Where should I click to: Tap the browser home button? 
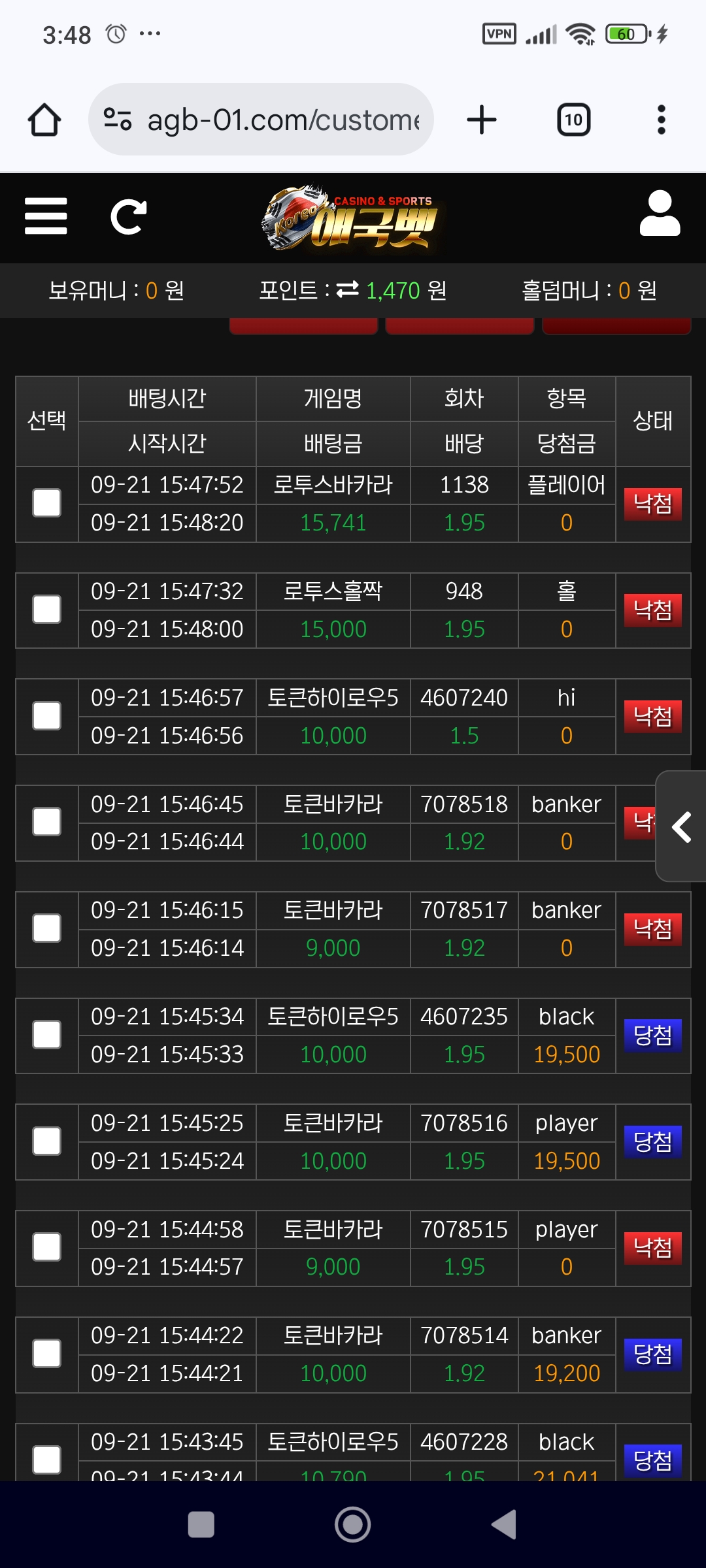pos(44,120)
